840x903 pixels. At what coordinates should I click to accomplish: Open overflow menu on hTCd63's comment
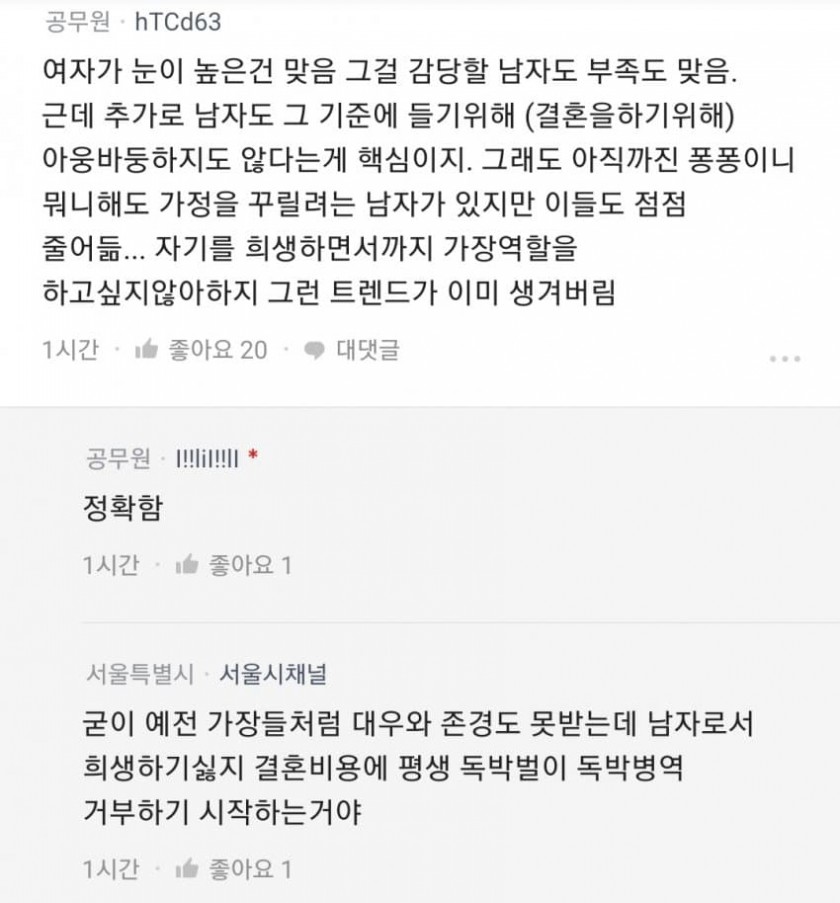tap(785, 358)
